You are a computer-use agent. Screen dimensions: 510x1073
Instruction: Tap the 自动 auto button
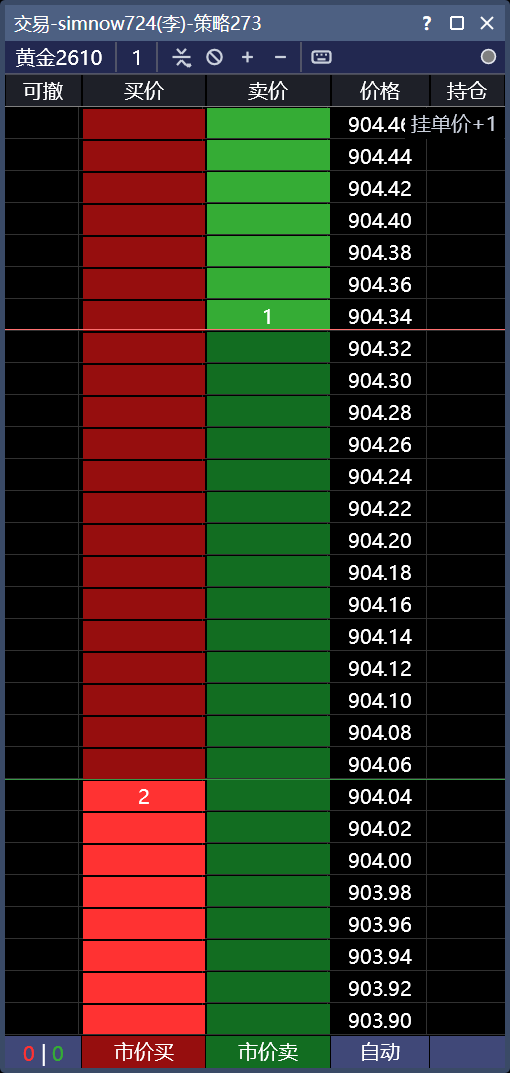[380, 1052]
